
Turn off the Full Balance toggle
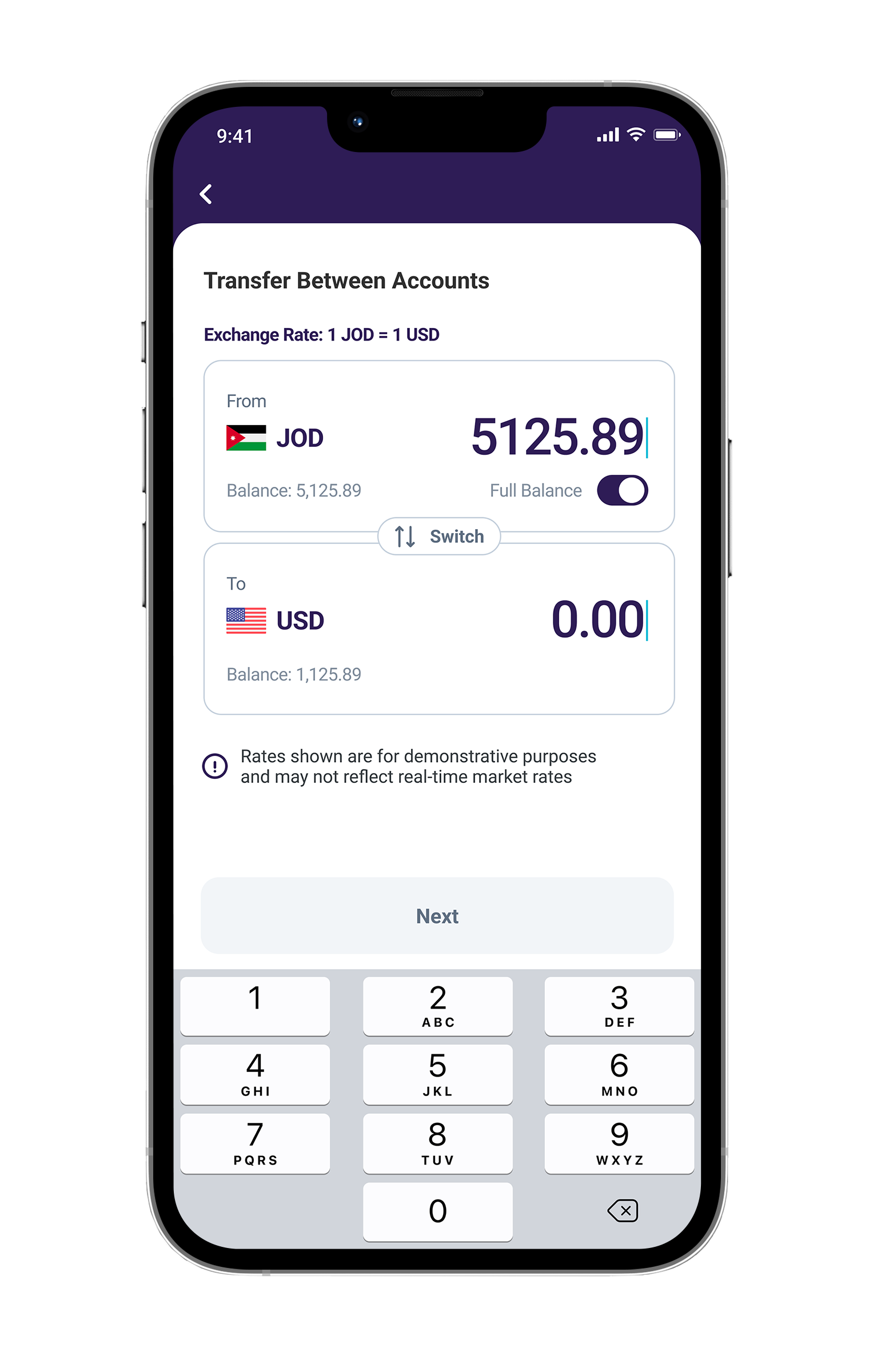pos(622,490)
